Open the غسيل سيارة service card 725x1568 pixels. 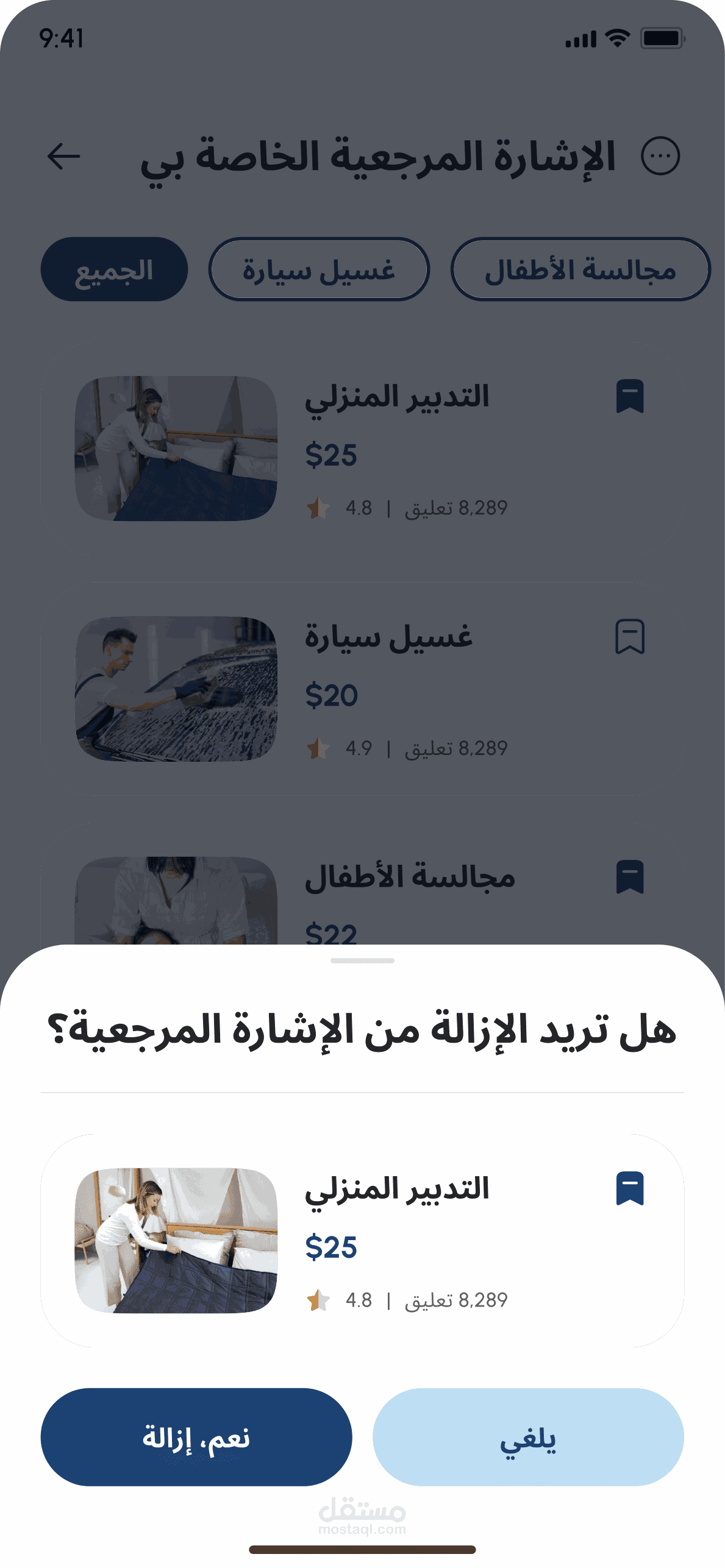coord(396,689)
